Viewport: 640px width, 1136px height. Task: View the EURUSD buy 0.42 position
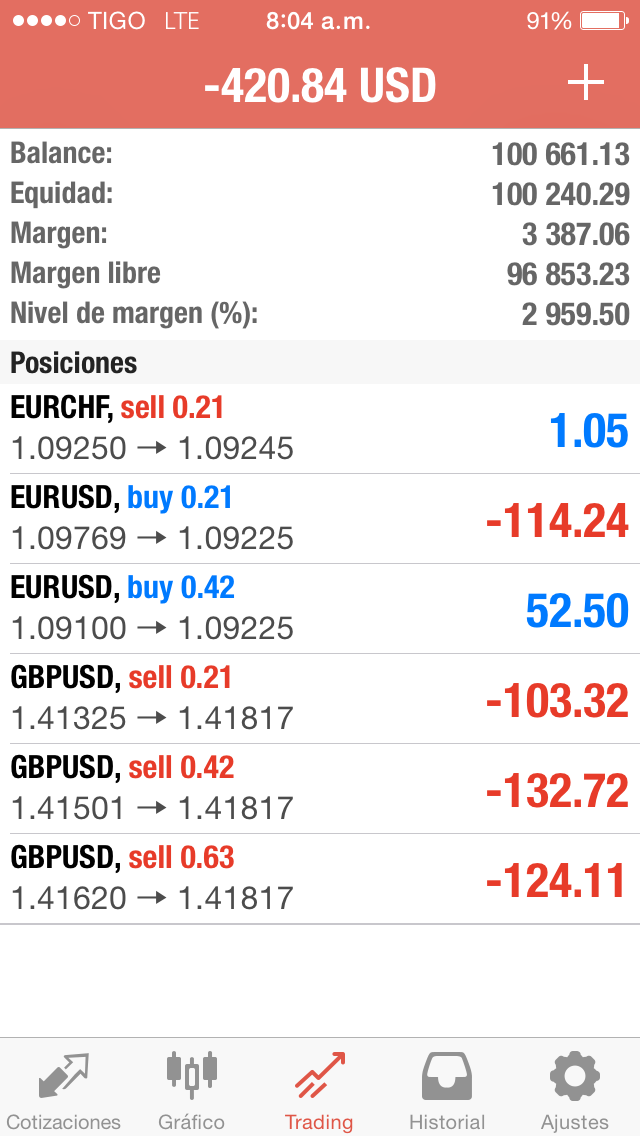tap(320, 609)
